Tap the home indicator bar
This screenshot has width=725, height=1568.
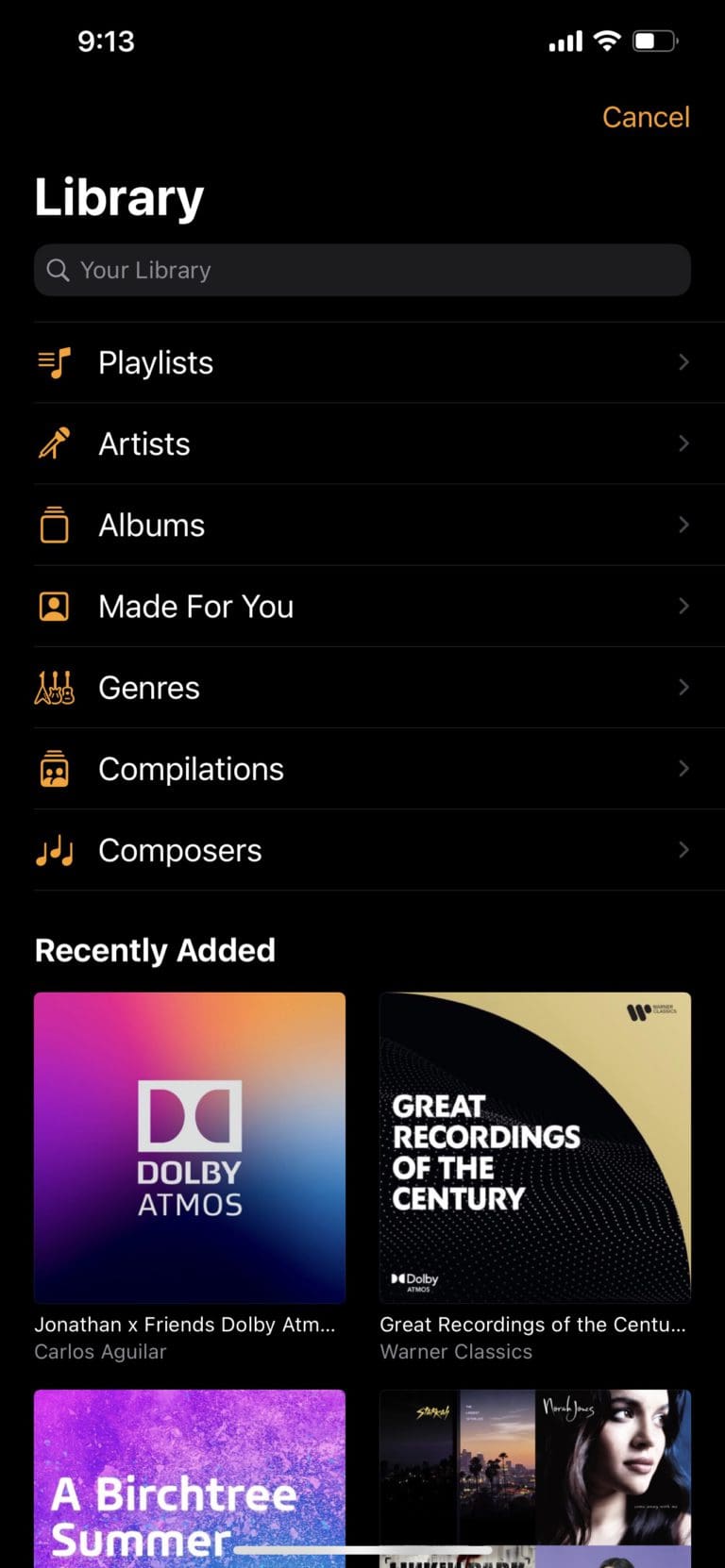pyautogui.click(x=362, y=1548)
